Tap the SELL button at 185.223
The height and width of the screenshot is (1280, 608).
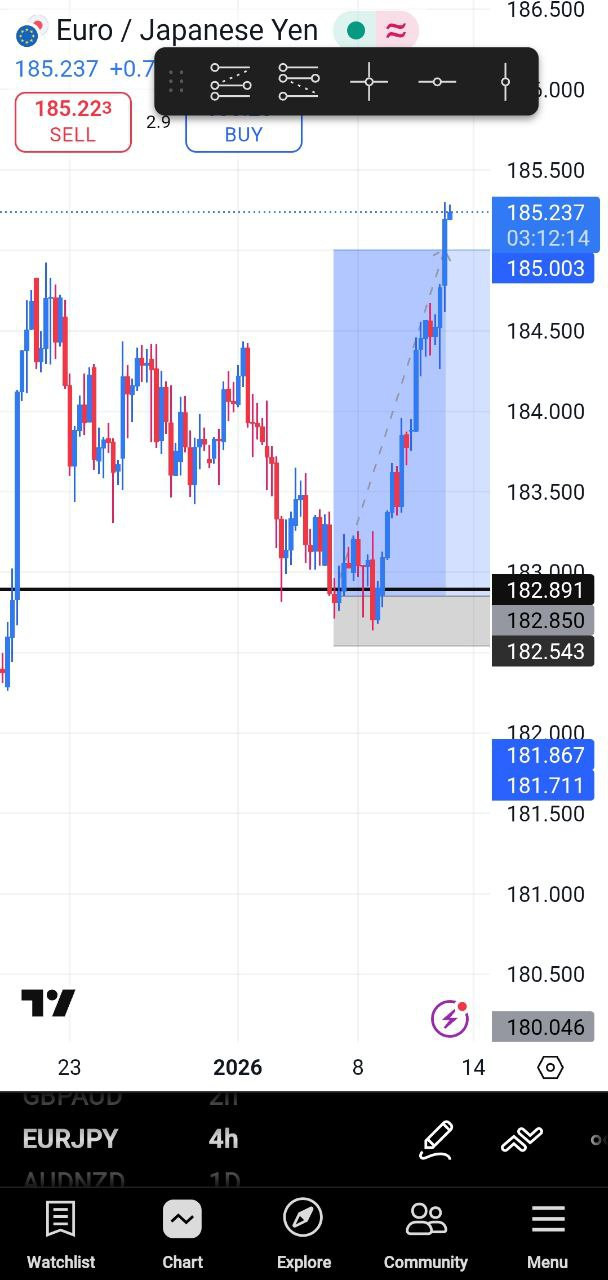tap(73, 122)
